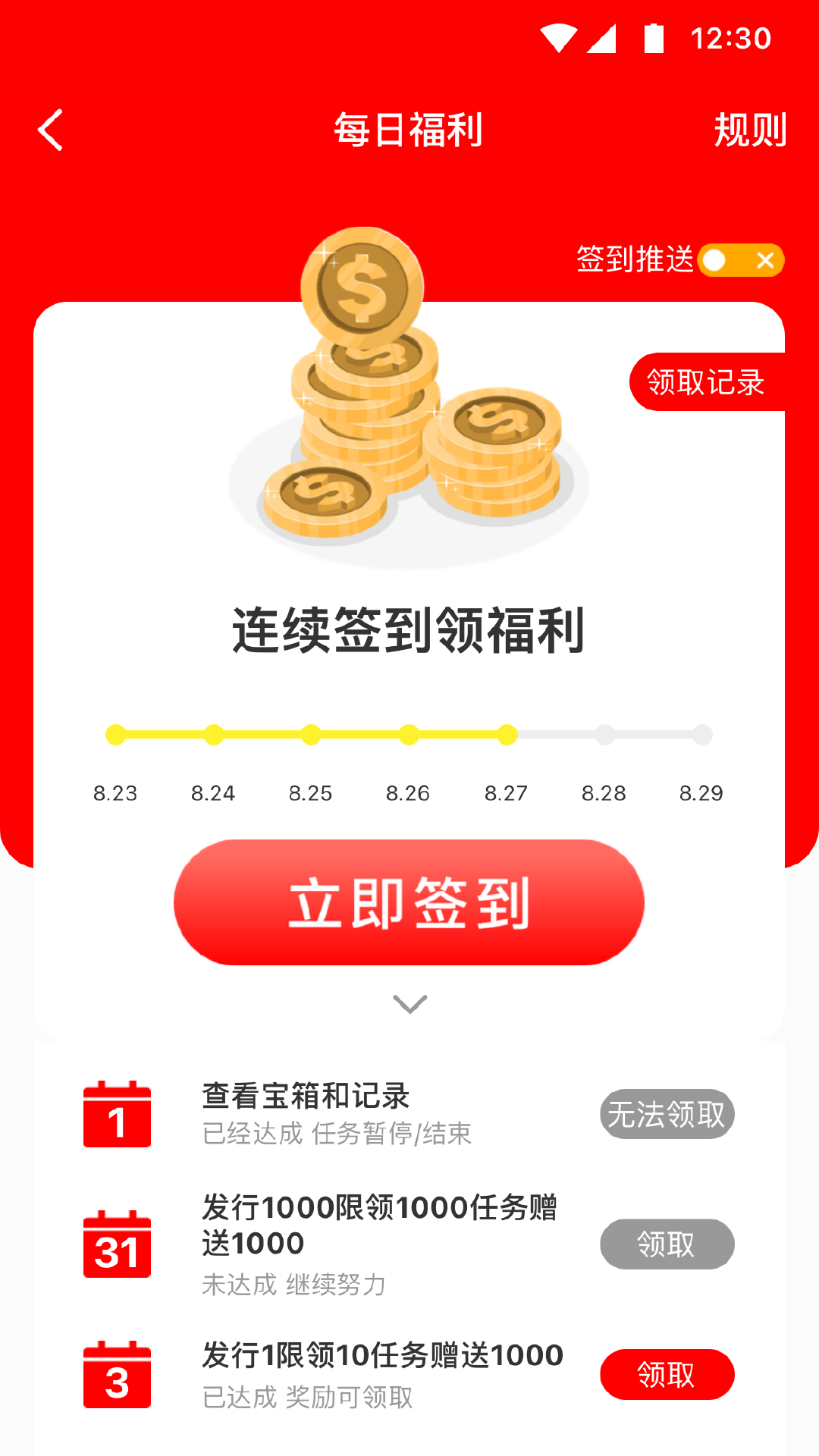819x1456 pixels.
Task: Open the 规则 rules page
Action: pyautogui.click(x=751, y=129)
